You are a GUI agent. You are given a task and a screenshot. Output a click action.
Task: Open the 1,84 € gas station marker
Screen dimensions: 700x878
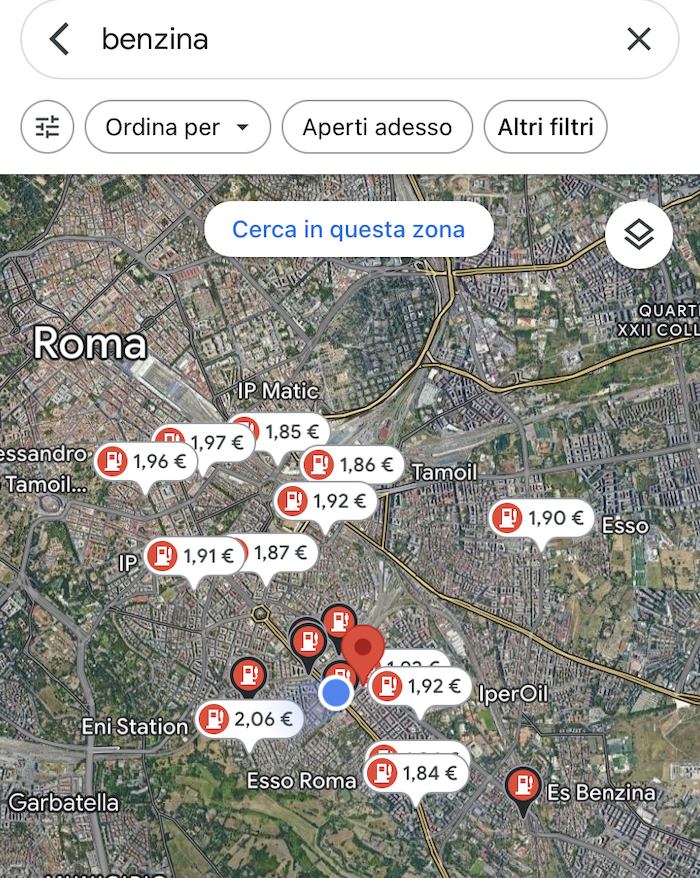tap(418, 773)
